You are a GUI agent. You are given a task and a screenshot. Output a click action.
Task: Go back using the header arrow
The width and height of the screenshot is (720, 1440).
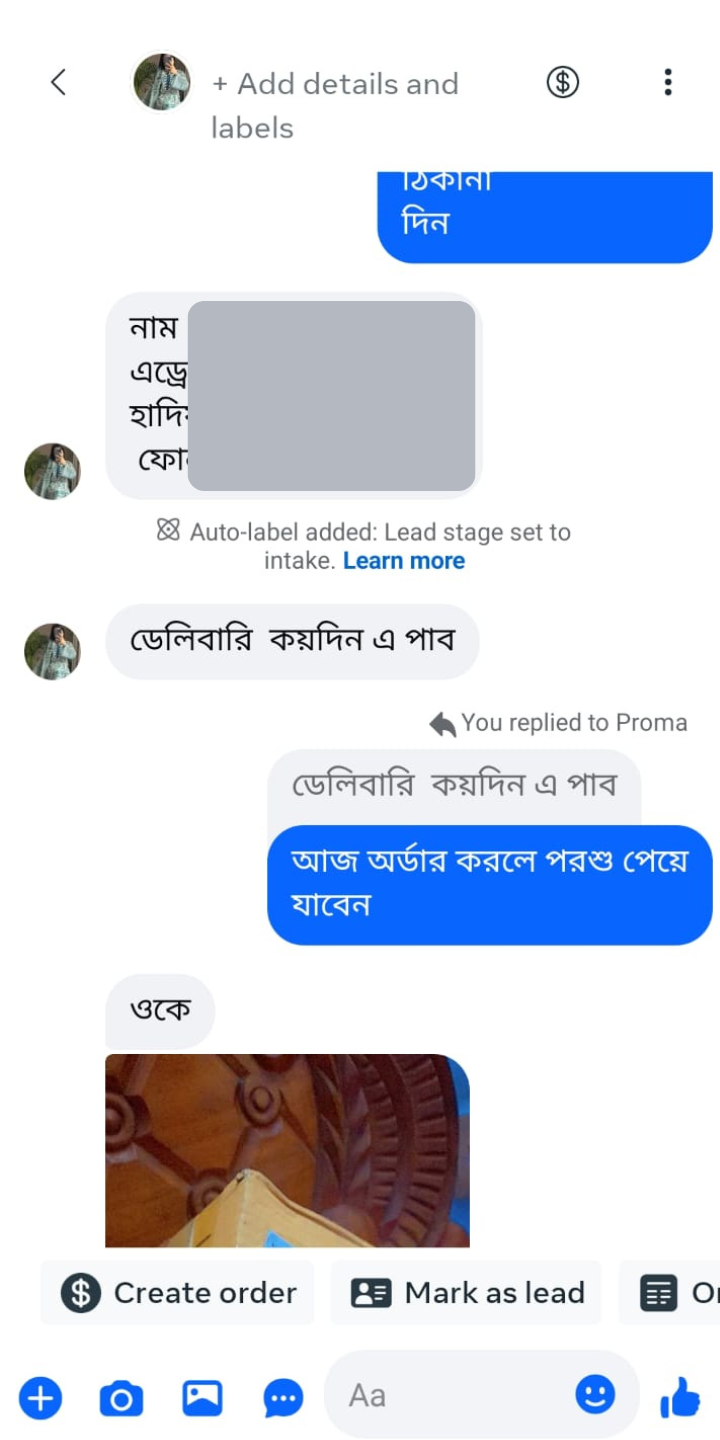tap(58, 82)
